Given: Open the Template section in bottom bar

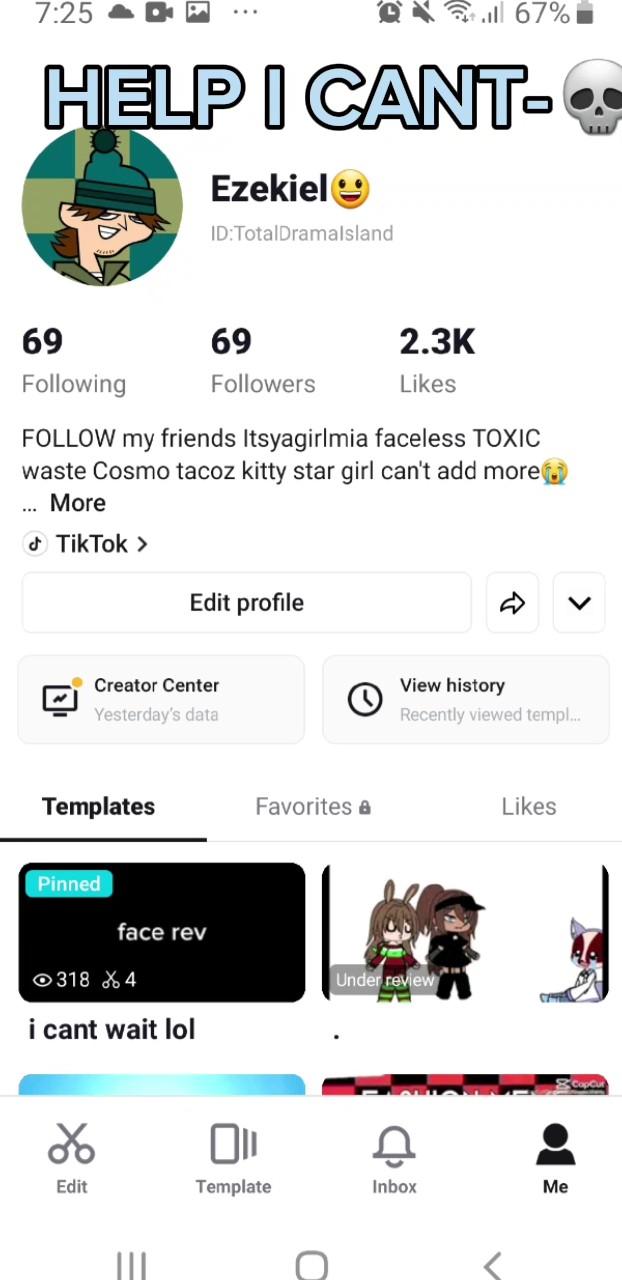Looking at the screenshot, I should pyautogui.click(x=233, y=1159).
